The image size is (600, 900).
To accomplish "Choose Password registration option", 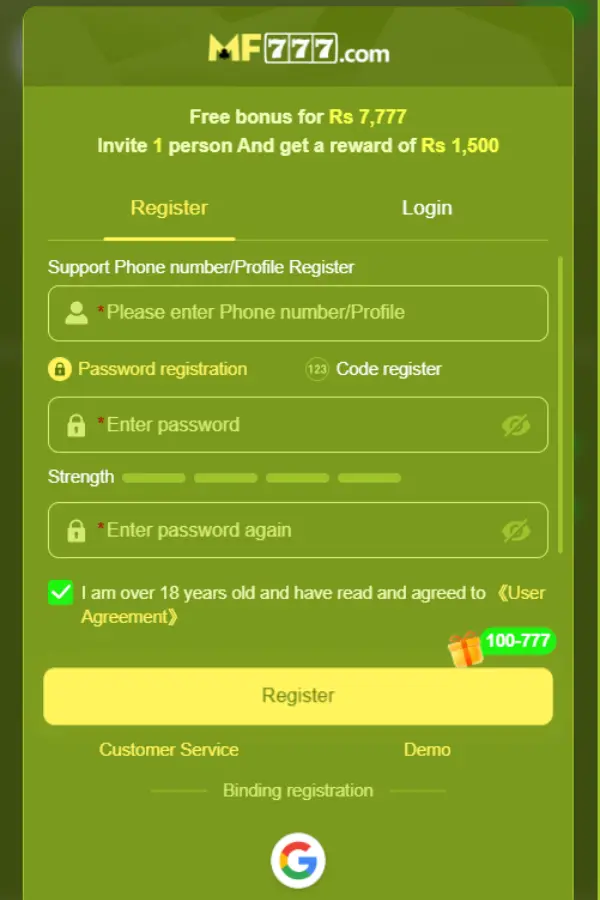I will tap(148, 368).
